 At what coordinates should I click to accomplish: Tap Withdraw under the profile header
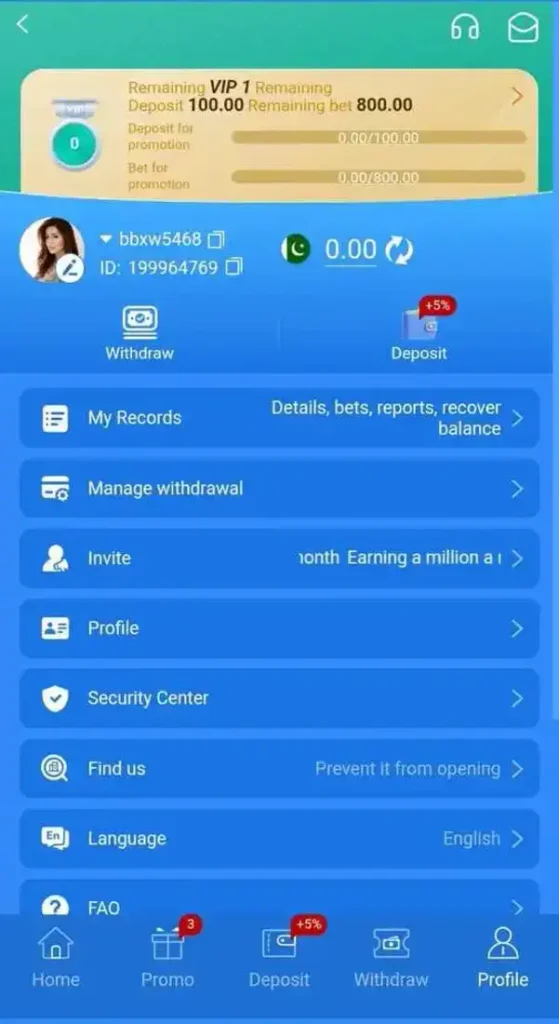(x=140, y=334)
